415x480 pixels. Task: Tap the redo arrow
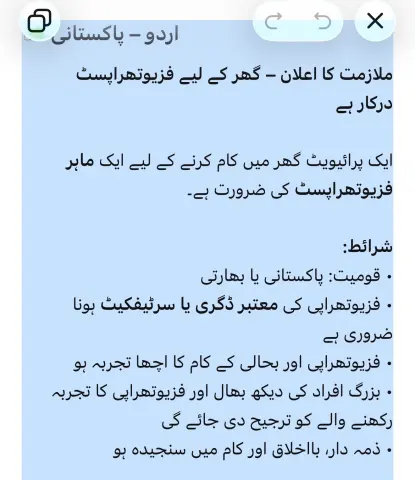point(273,21)
